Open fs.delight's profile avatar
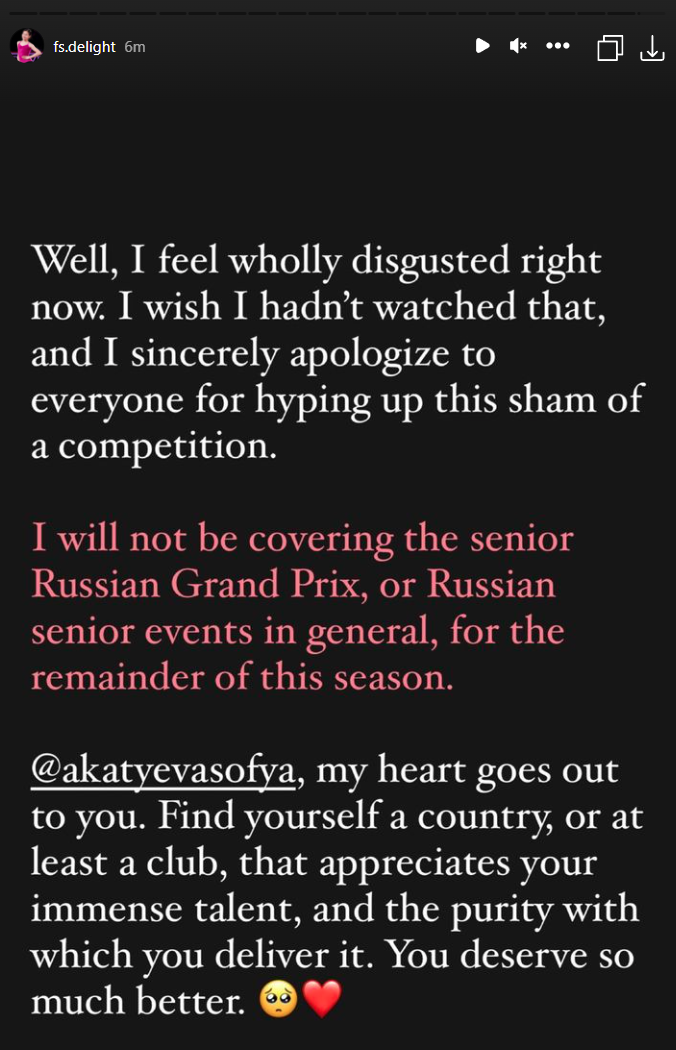 26,46
